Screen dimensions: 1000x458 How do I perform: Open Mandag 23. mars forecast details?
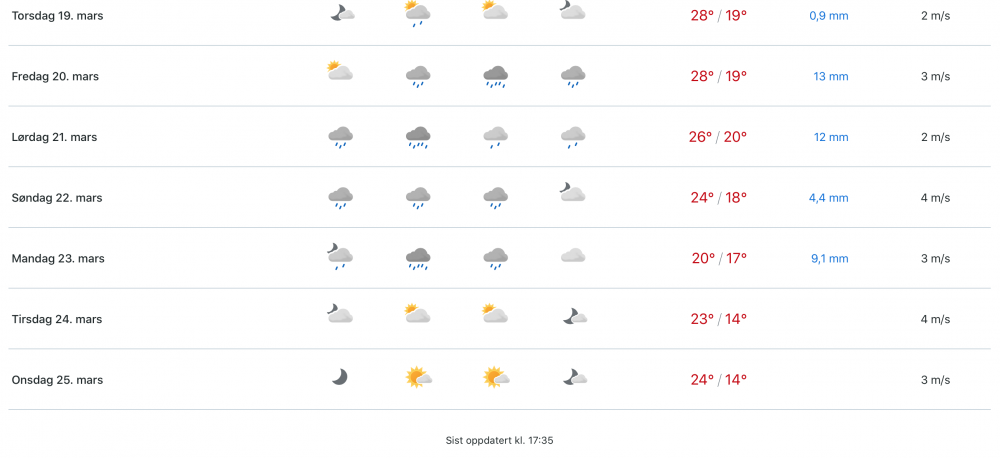click(x=58, y=259)
